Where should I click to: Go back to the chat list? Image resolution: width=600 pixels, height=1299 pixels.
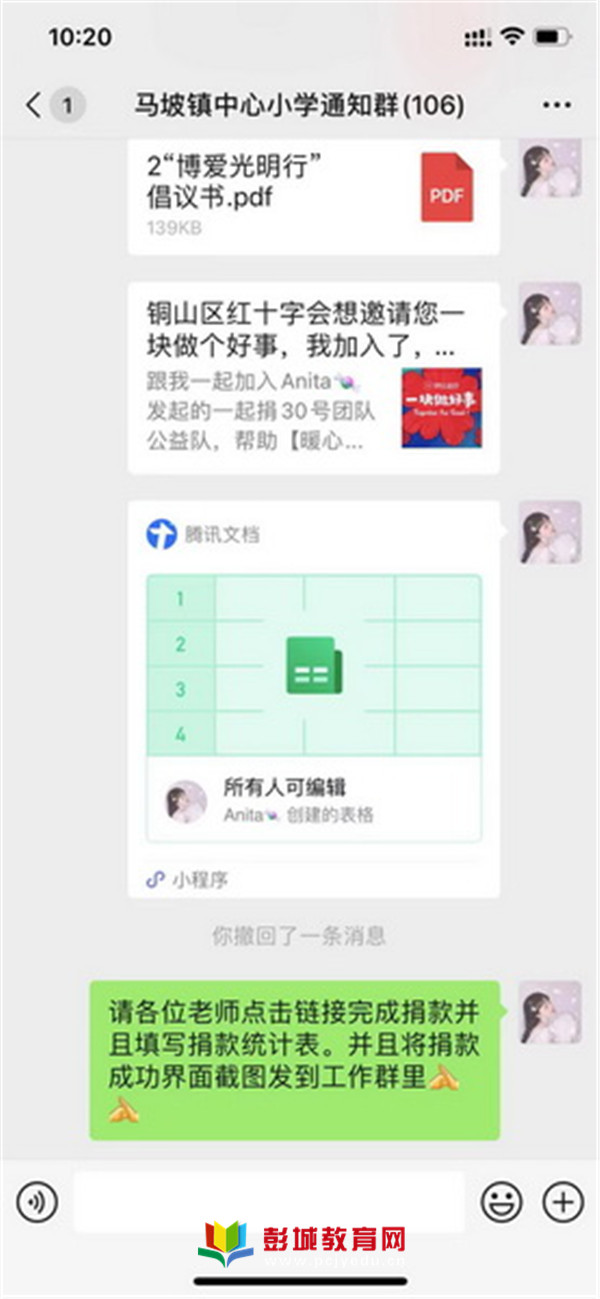click(x=35, y=104)
